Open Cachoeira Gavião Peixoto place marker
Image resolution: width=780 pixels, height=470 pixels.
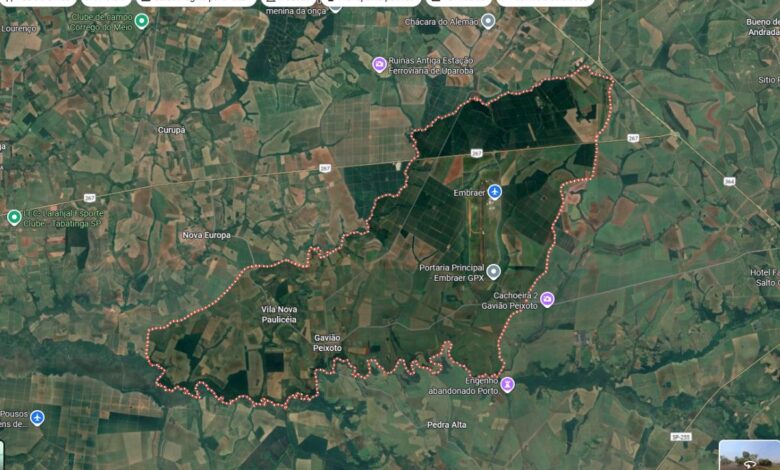547,299
